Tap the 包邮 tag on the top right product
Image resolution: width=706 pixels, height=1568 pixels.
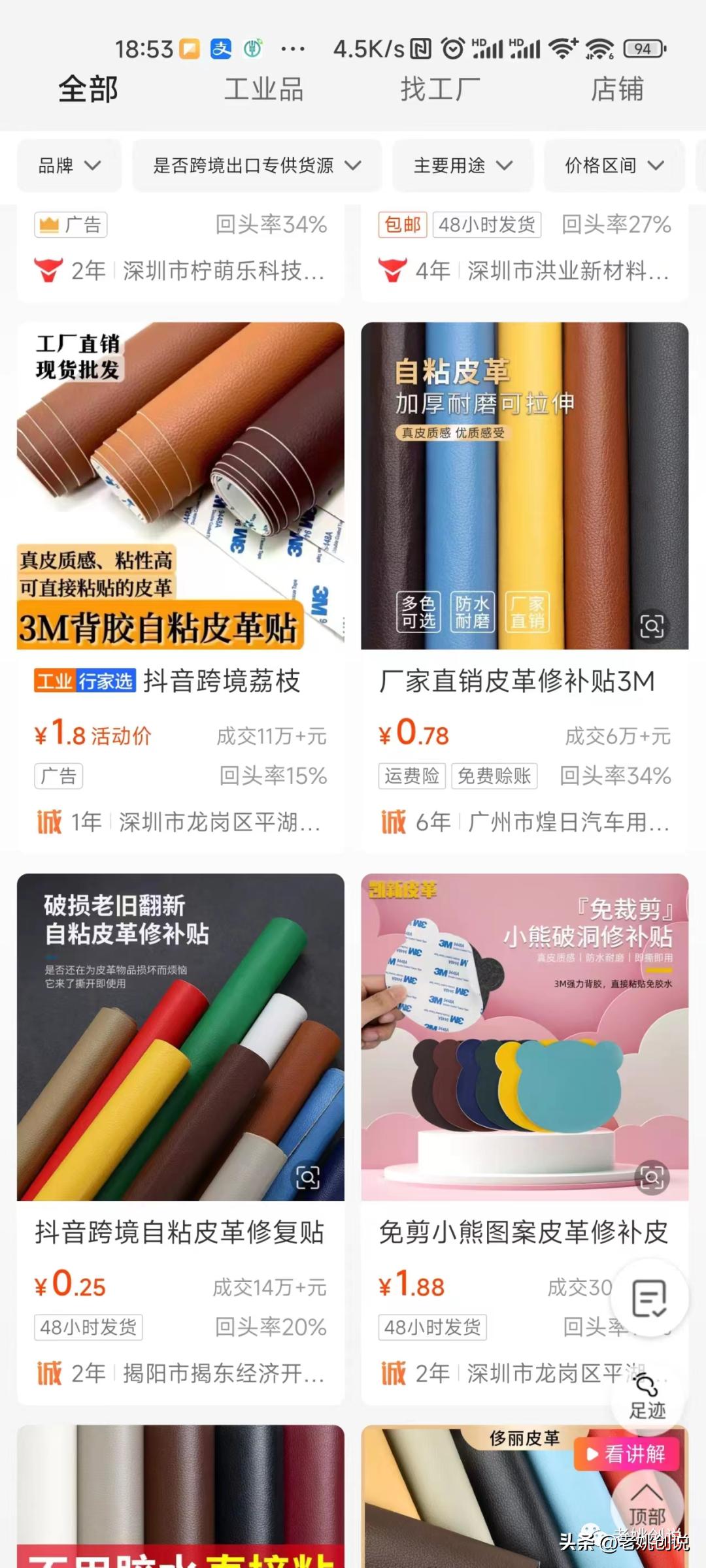pos(403,224)
